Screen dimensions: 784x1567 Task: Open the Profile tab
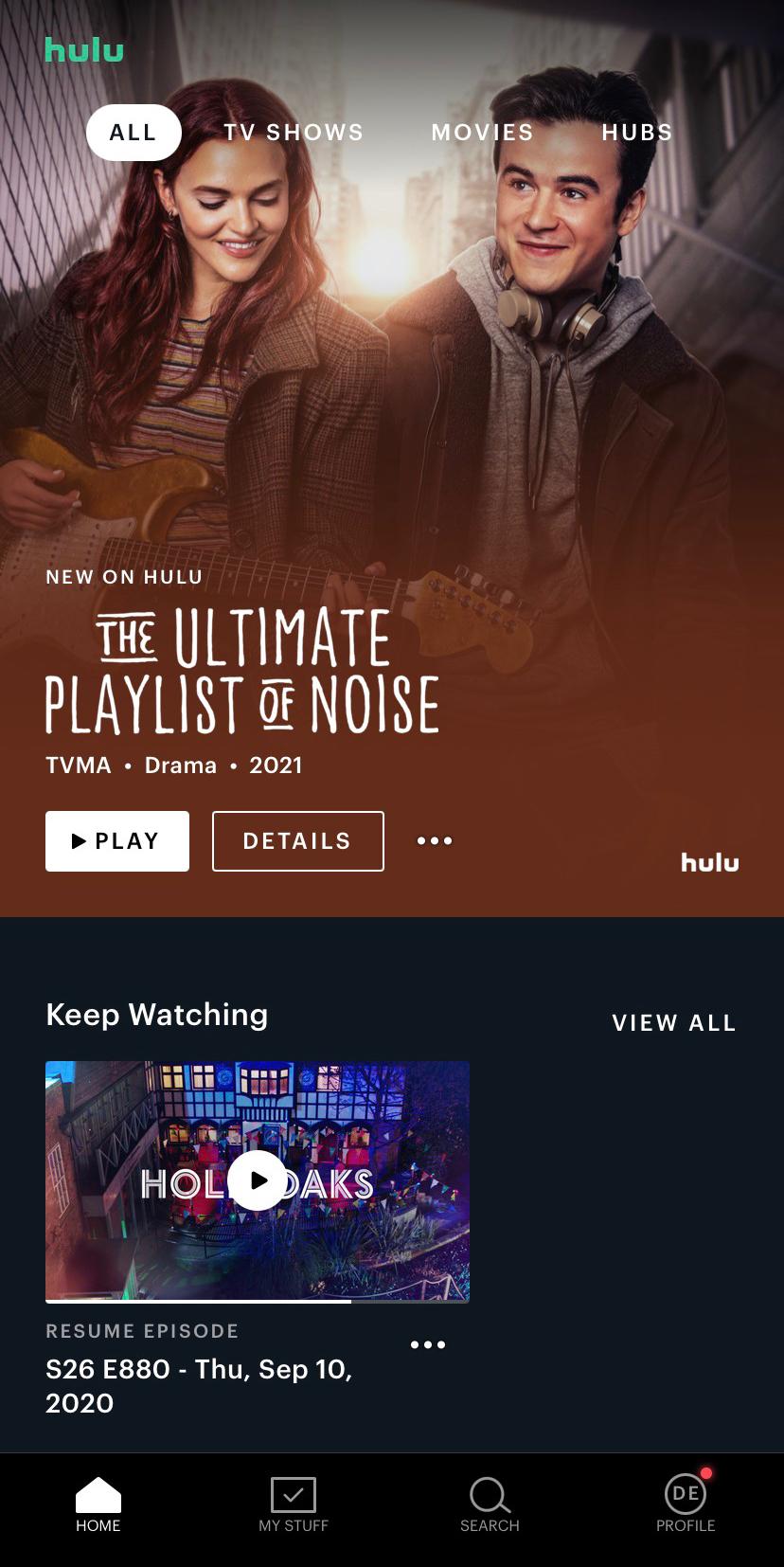686,1505
